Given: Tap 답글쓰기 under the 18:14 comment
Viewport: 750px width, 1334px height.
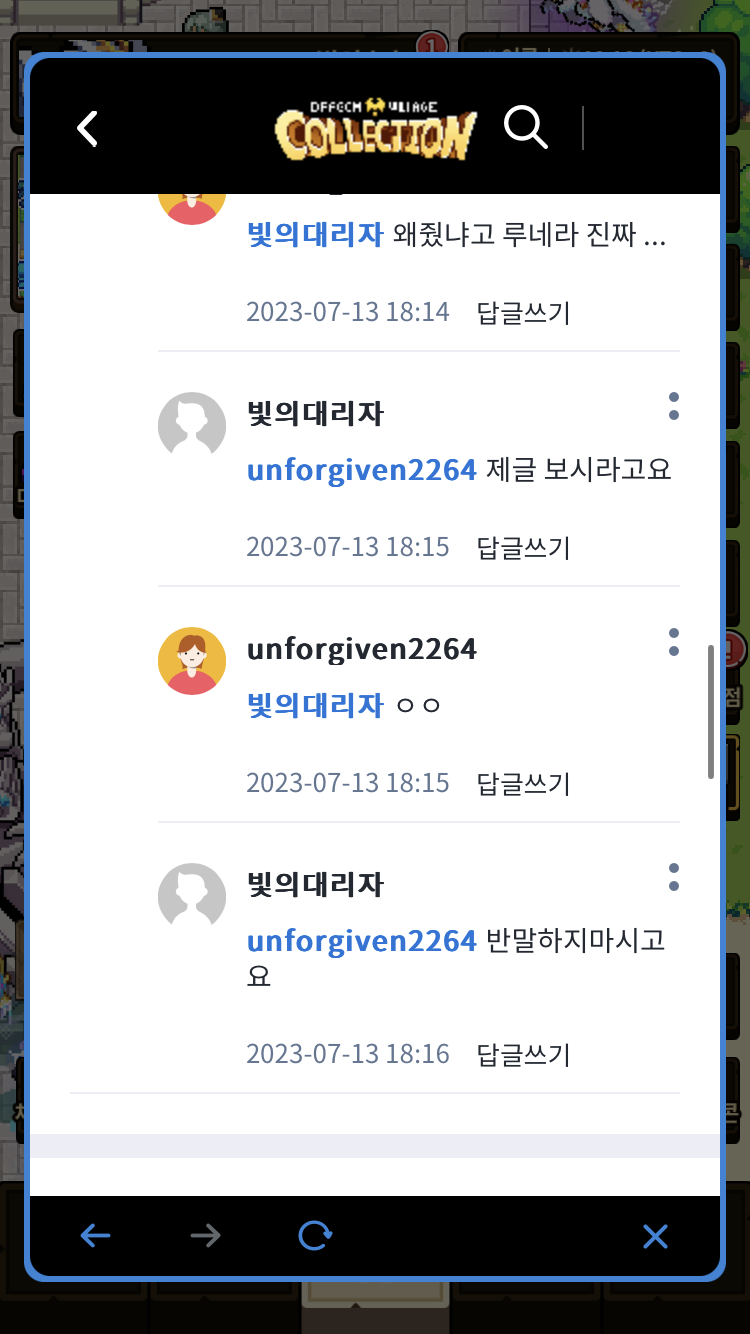Looking at the screenshot, I should click(x=523, y=312).
